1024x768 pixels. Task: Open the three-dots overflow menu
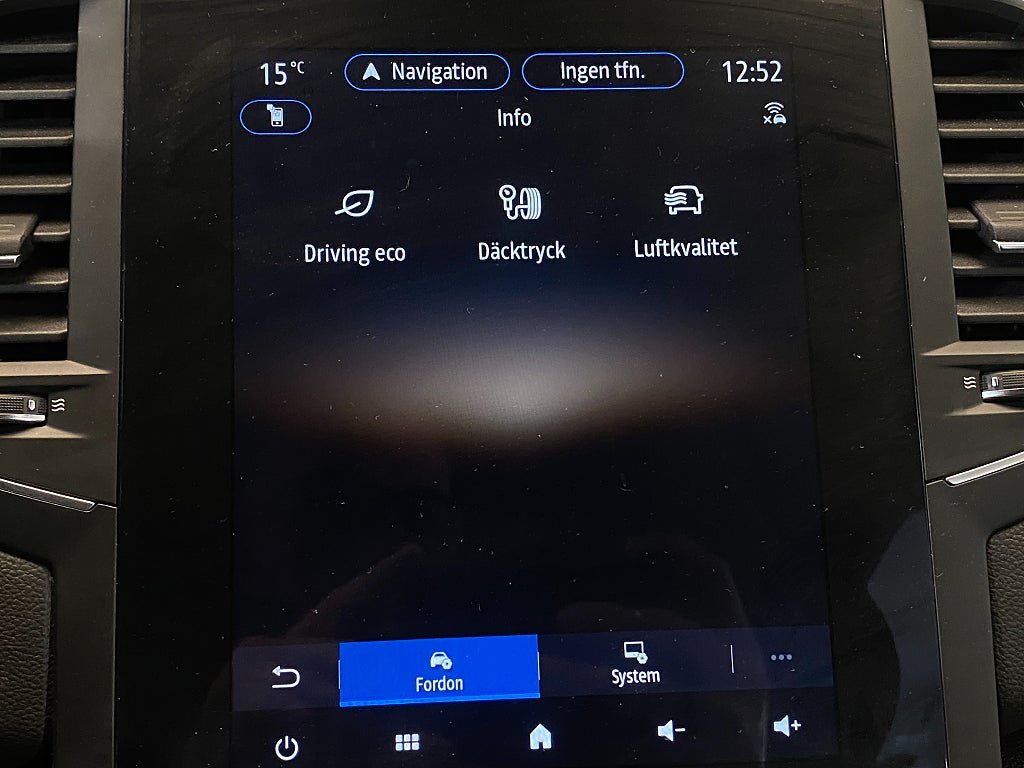point(781,658)
